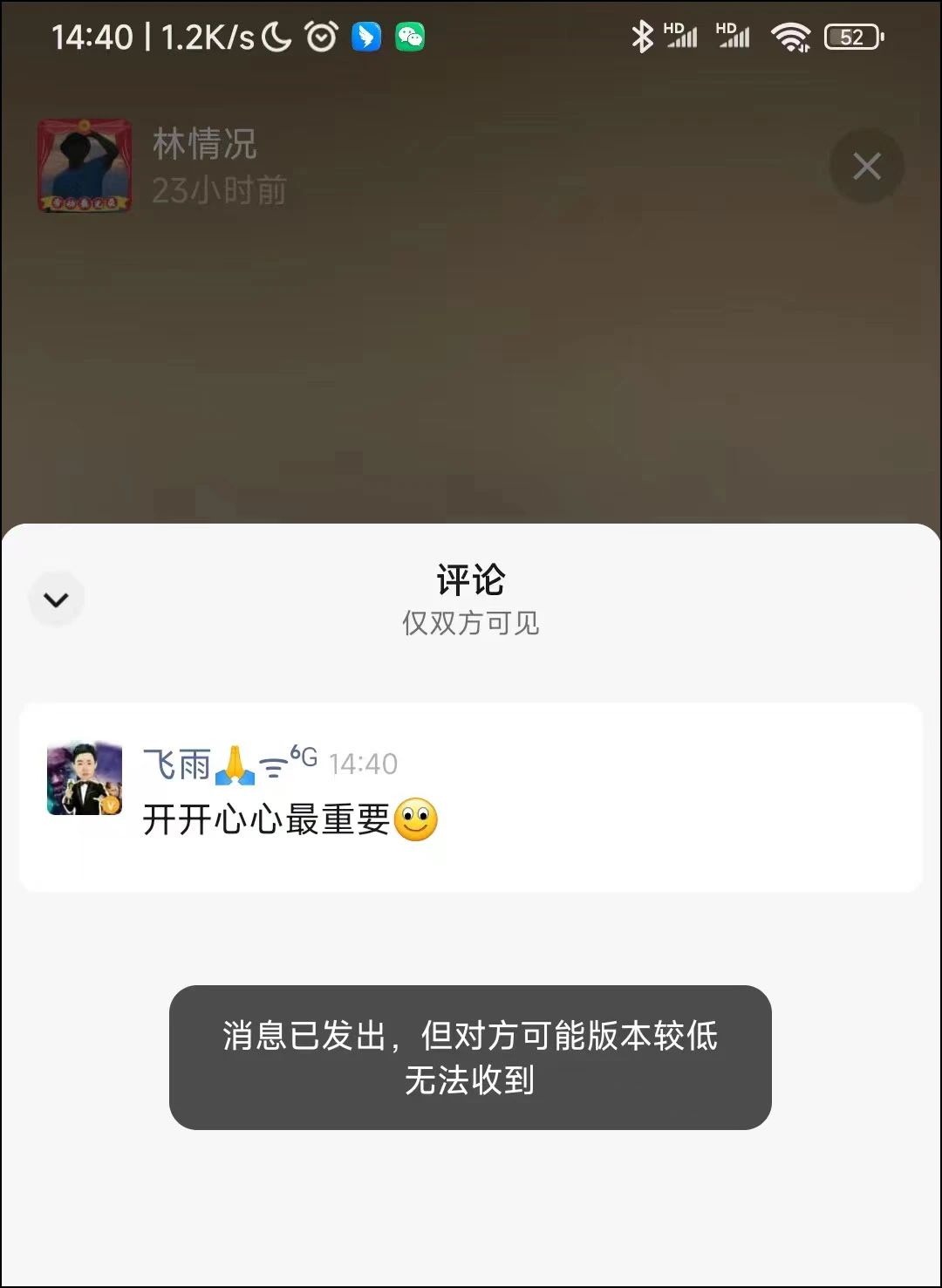Tap the alarm clock status bar icon
The width and height of the screenshot is (942, 1288).
point(320,37)
